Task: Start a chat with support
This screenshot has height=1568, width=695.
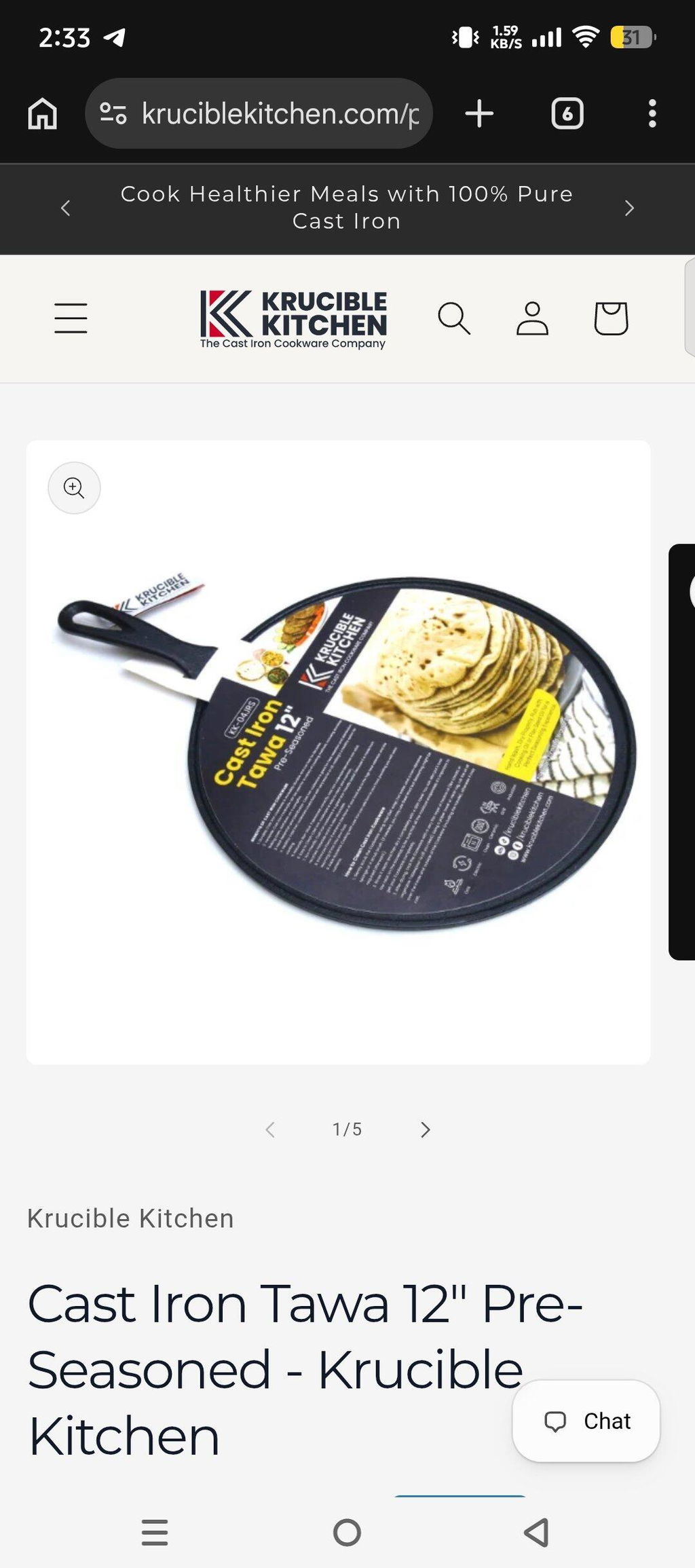Action: pyautogui.click(x=586, y=1421)
